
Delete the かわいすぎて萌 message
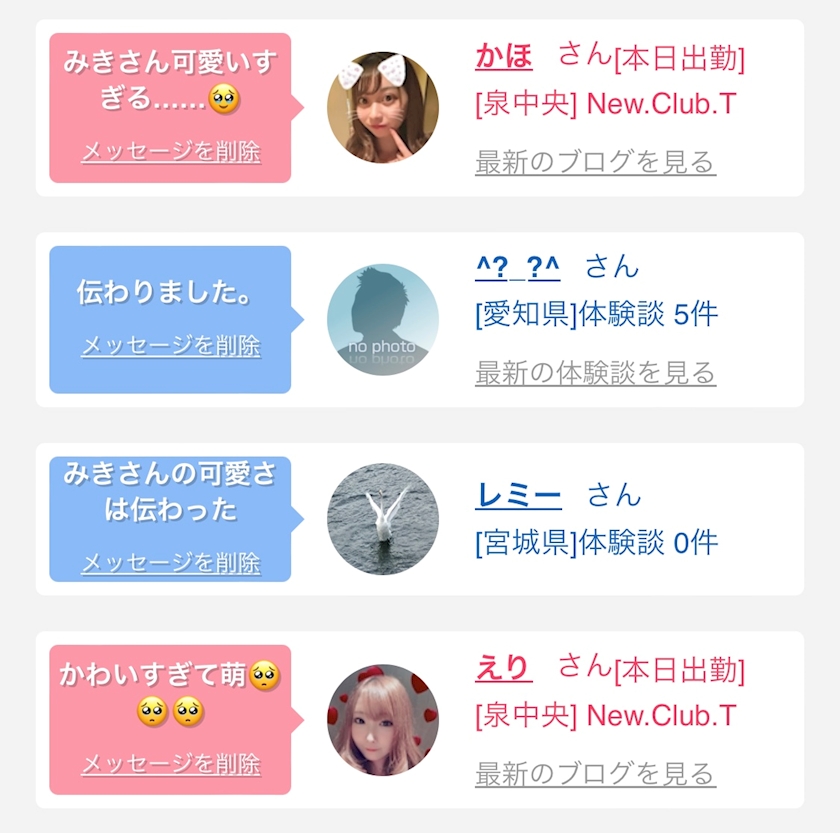coord(171,763)
